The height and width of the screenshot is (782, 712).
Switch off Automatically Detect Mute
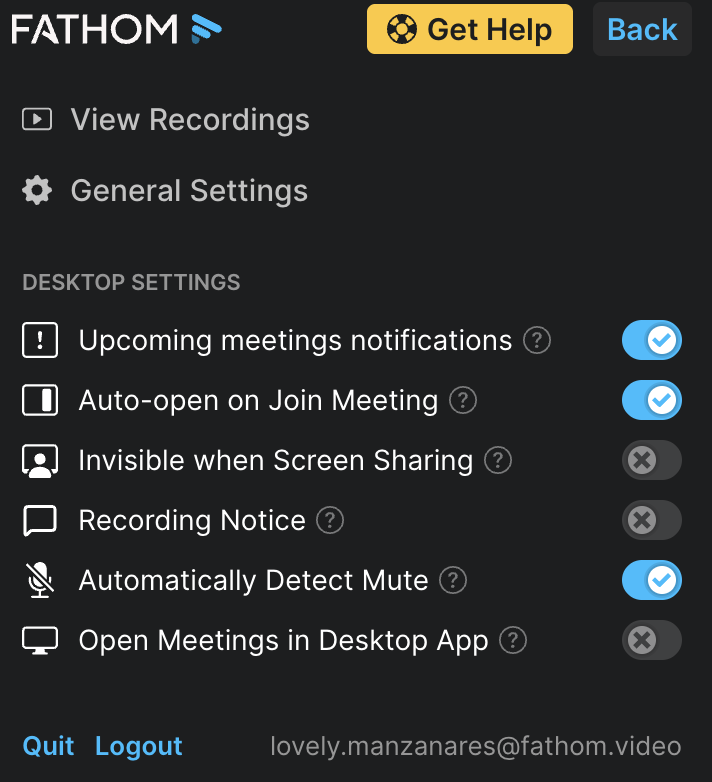click(652, 580)
